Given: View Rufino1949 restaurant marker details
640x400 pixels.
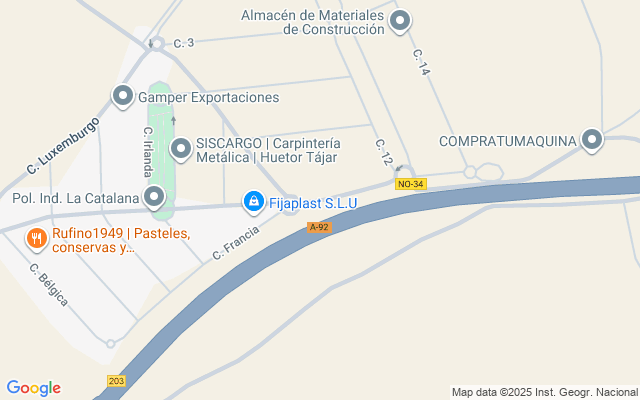Looking at the screenshot, I should point(36,238).
